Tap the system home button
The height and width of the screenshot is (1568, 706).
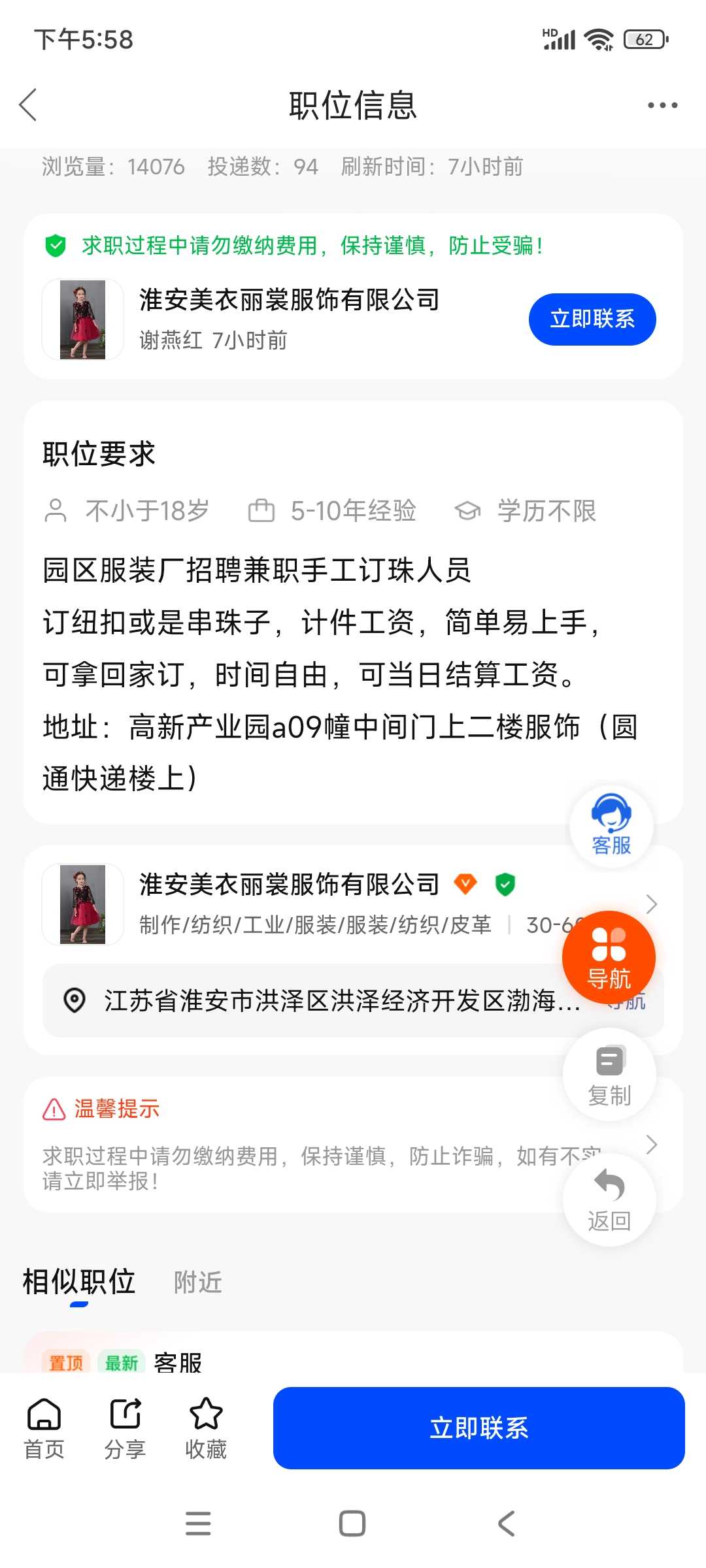(352, 1524)
